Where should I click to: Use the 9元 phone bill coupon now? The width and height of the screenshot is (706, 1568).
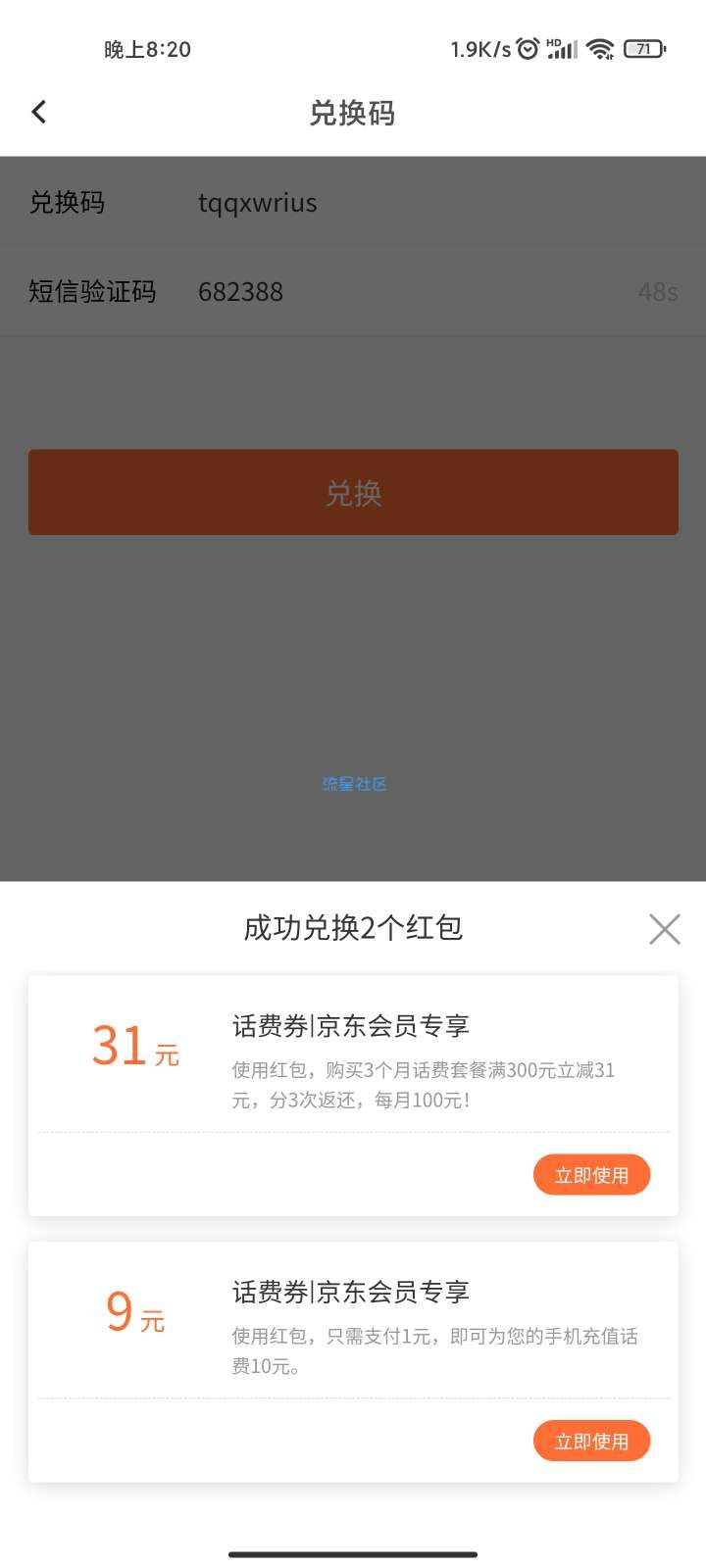coord(591,1441)
